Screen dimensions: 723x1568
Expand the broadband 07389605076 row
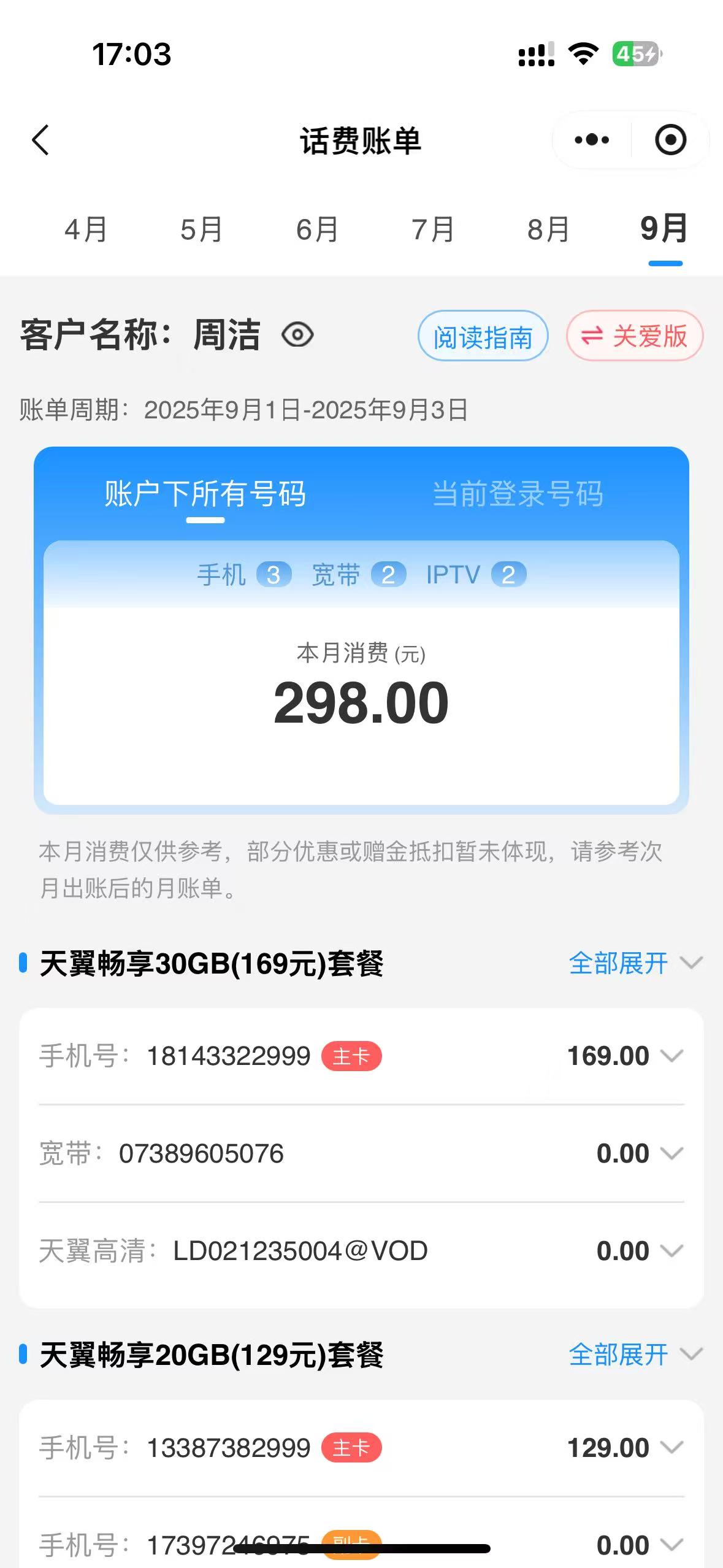(361, 1153)
